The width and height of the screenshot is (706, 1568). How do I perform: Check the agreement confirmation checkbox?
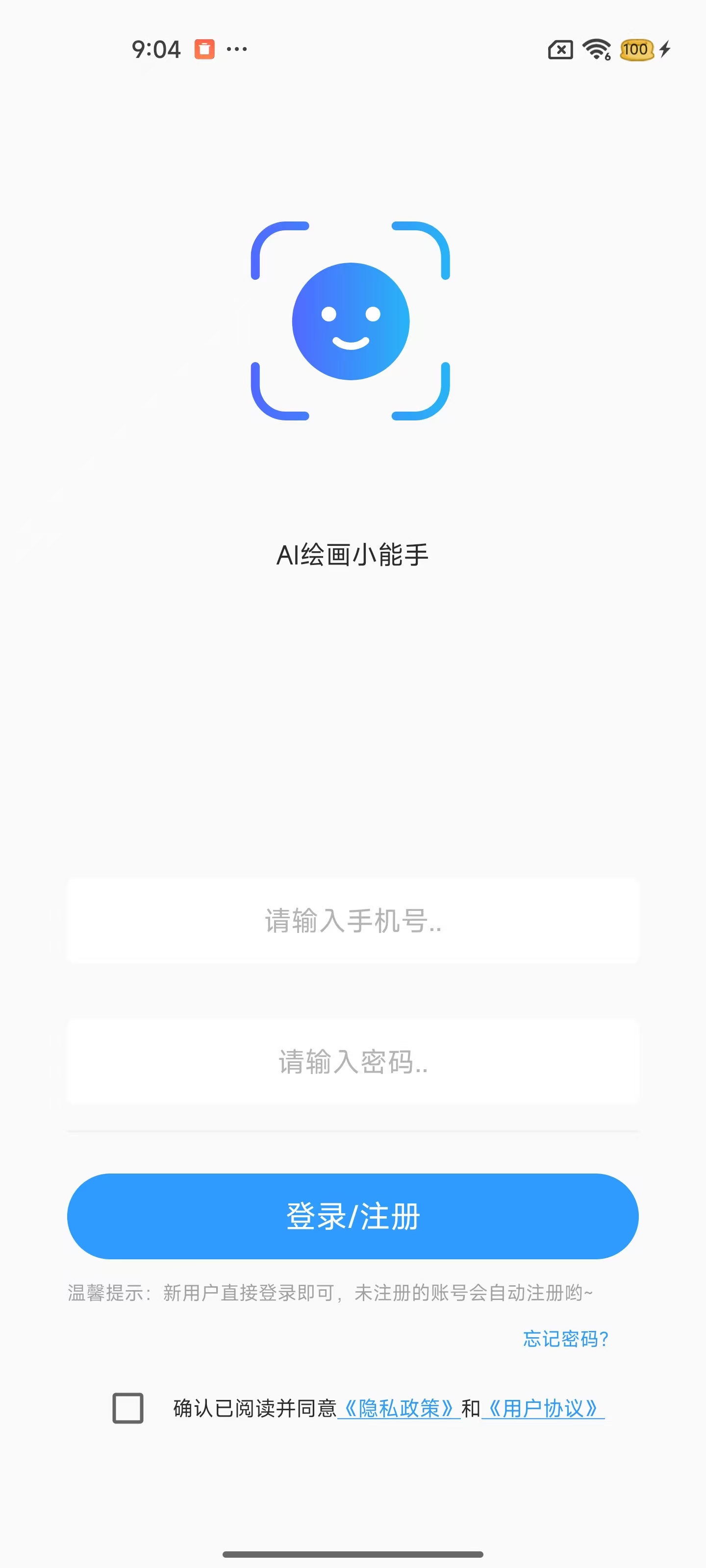128,1408
